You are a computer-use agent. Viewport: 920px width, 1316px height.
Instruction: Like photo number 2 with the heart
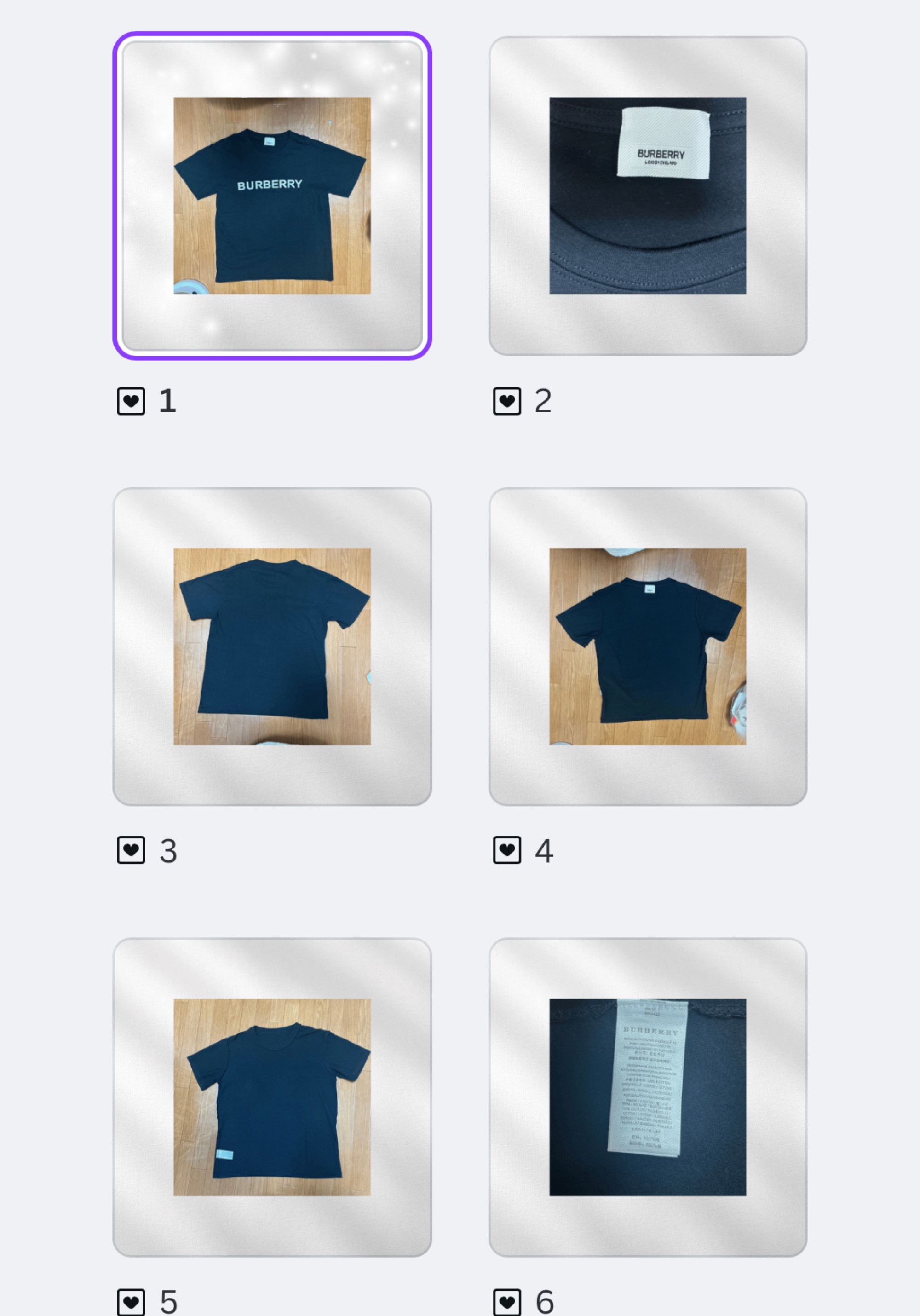[x=507, y=401]
